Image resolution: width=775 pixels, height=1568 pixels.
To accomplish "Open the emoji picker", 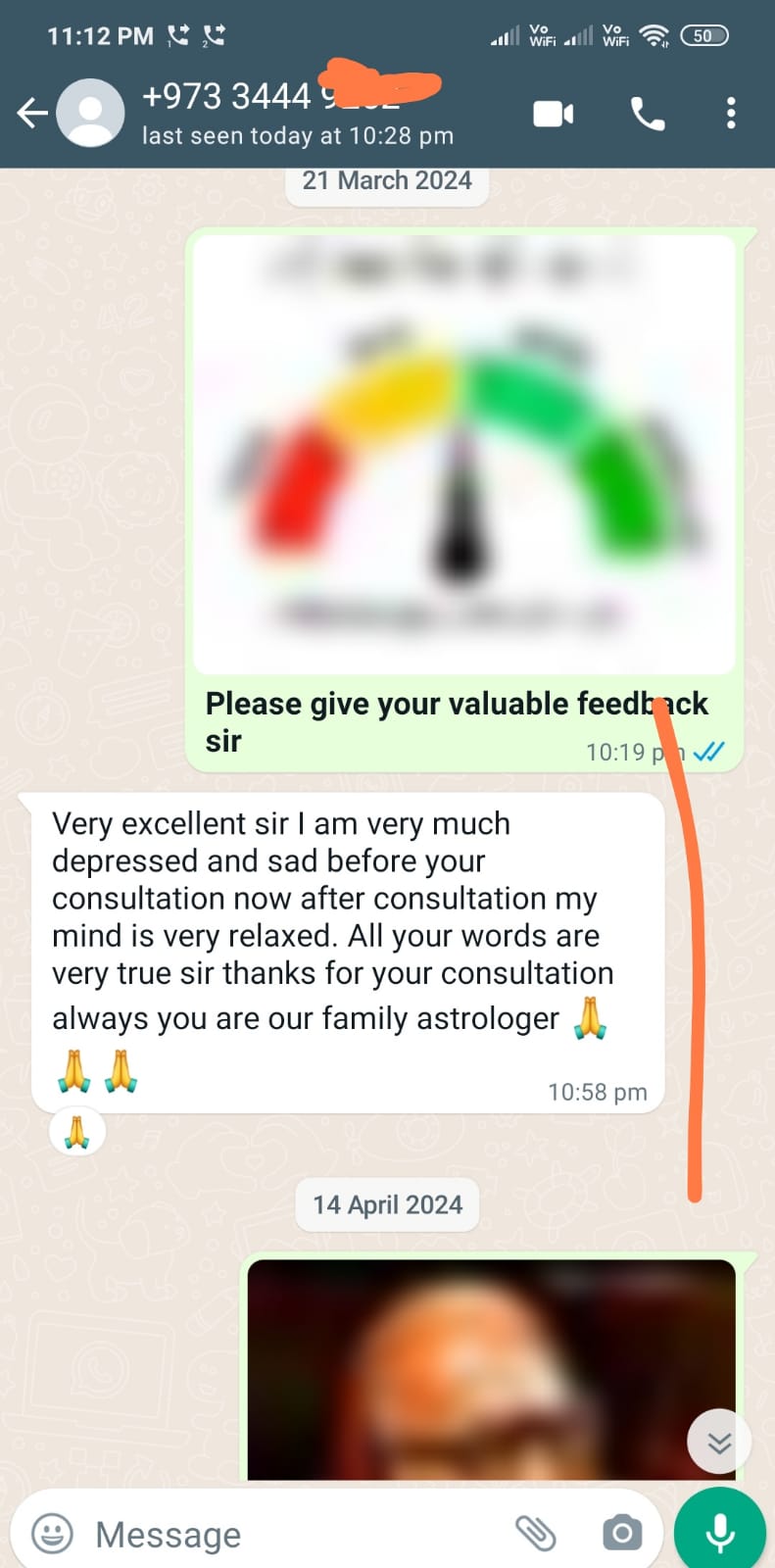I will click(52, 1533).
